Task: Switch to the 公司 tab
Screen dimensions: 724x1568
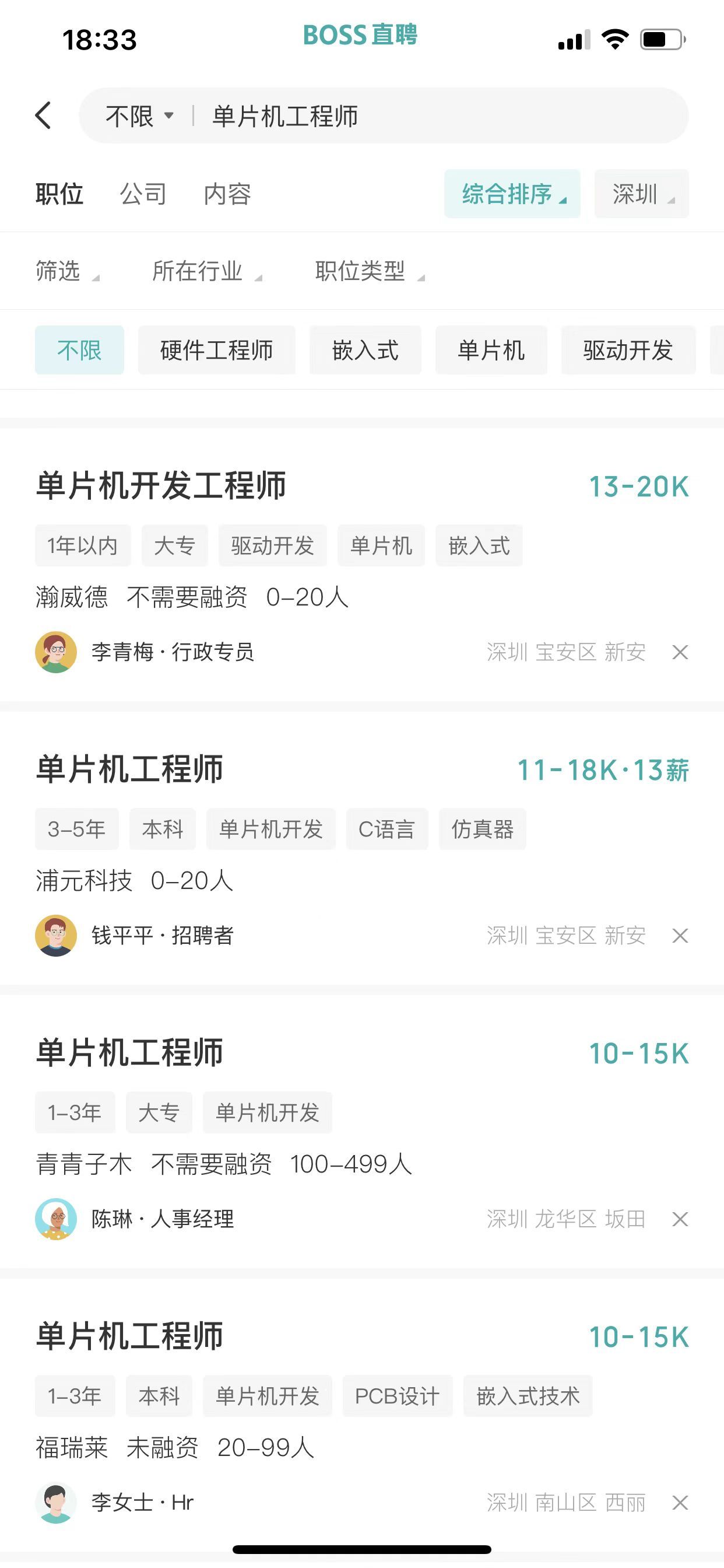Action: click(x=144, y=195)
